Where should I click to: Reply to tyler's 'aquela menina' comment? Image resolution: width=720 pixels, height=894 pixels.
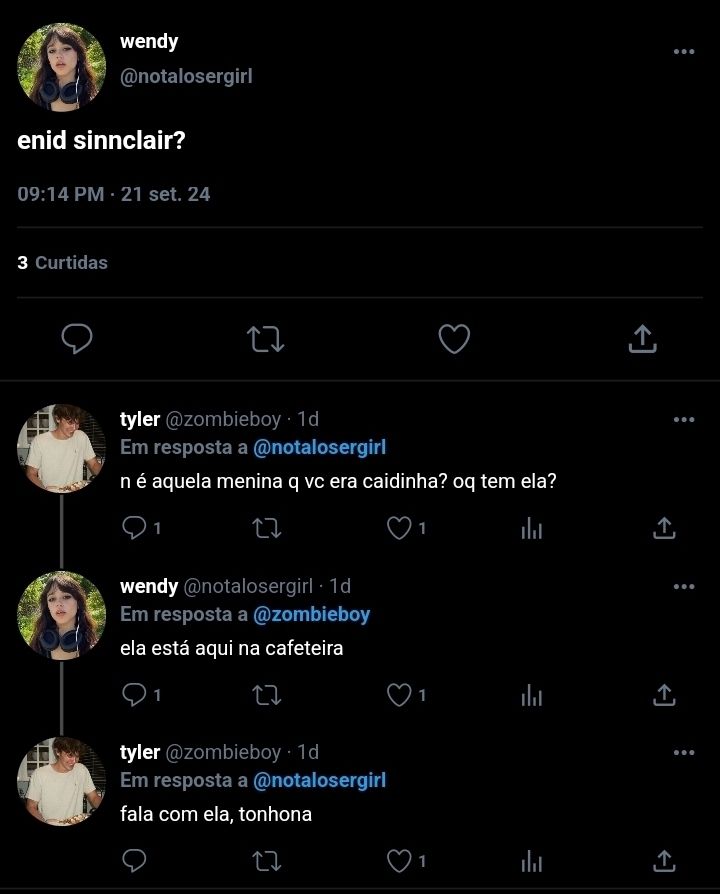pos(133,528)
